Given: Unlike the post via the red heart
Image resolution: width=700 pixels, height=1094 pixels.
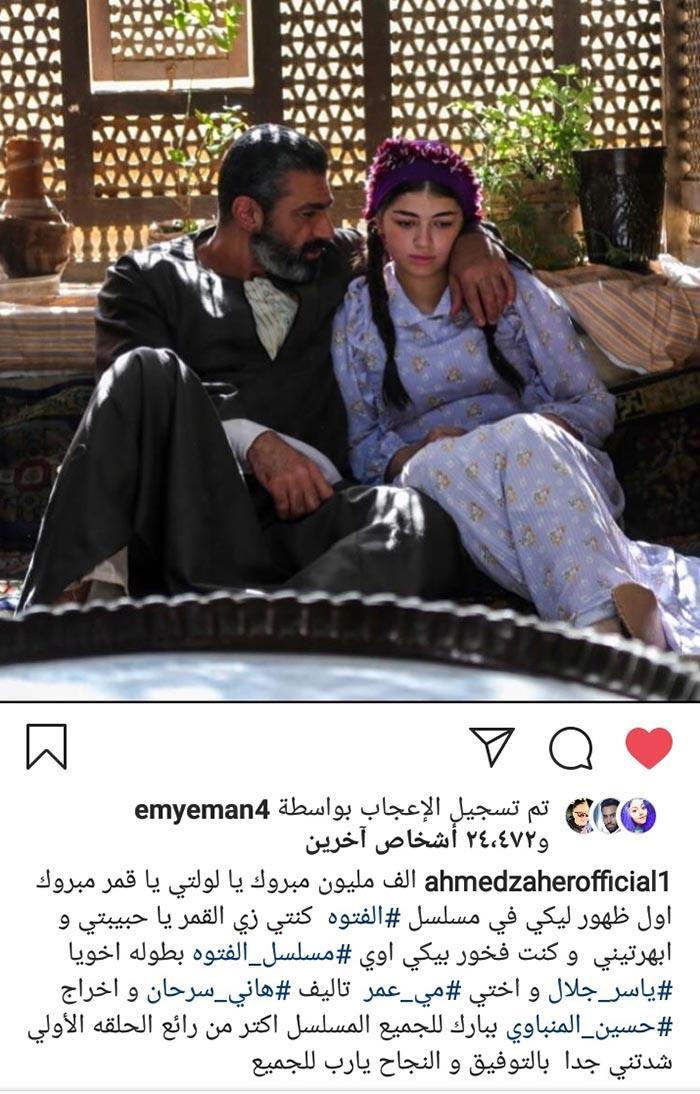Looking at the screenshot, I should (x=648, y=748).
